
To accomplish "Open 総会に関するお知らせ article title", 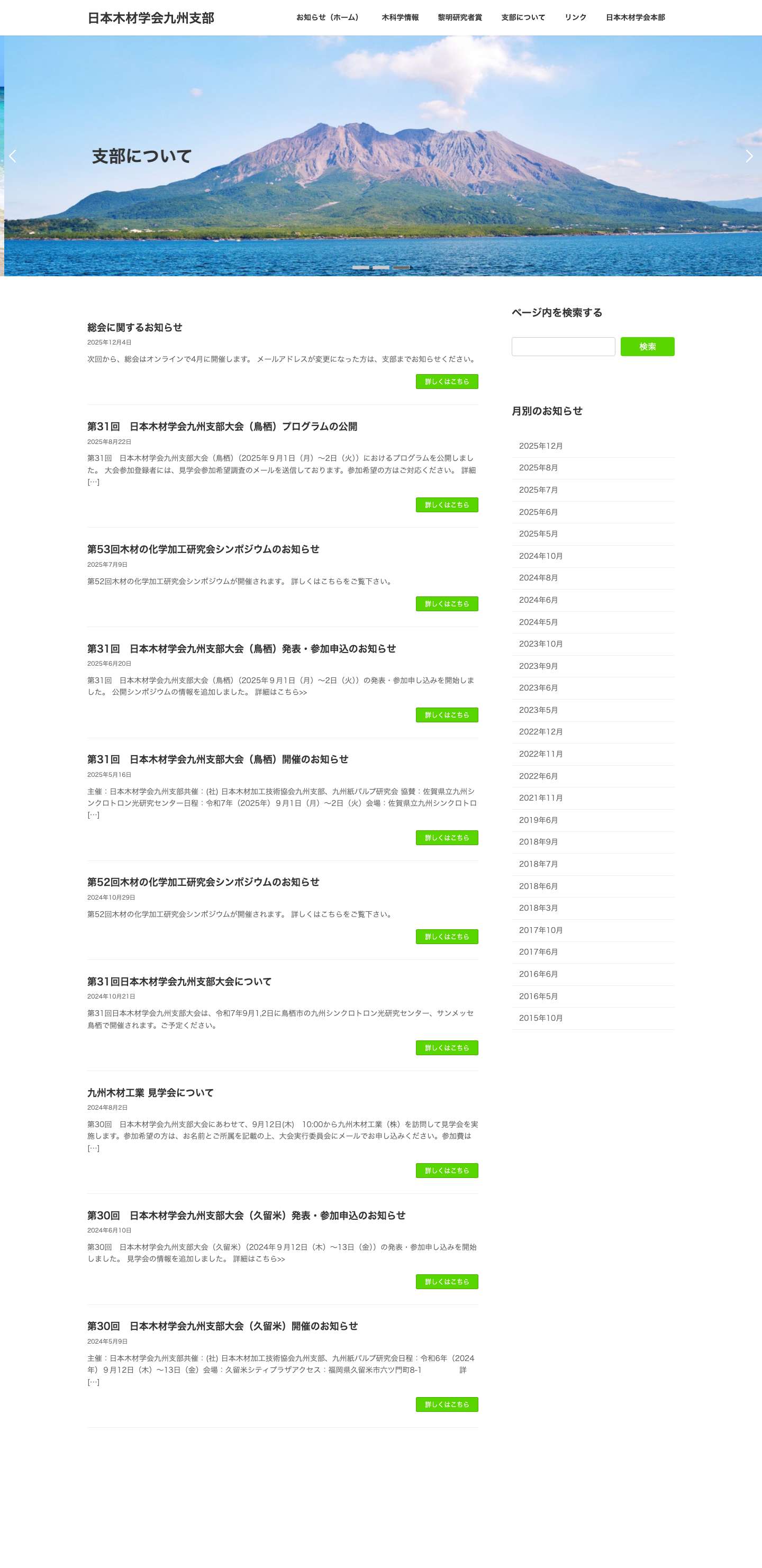I will (x=134, y=328).
